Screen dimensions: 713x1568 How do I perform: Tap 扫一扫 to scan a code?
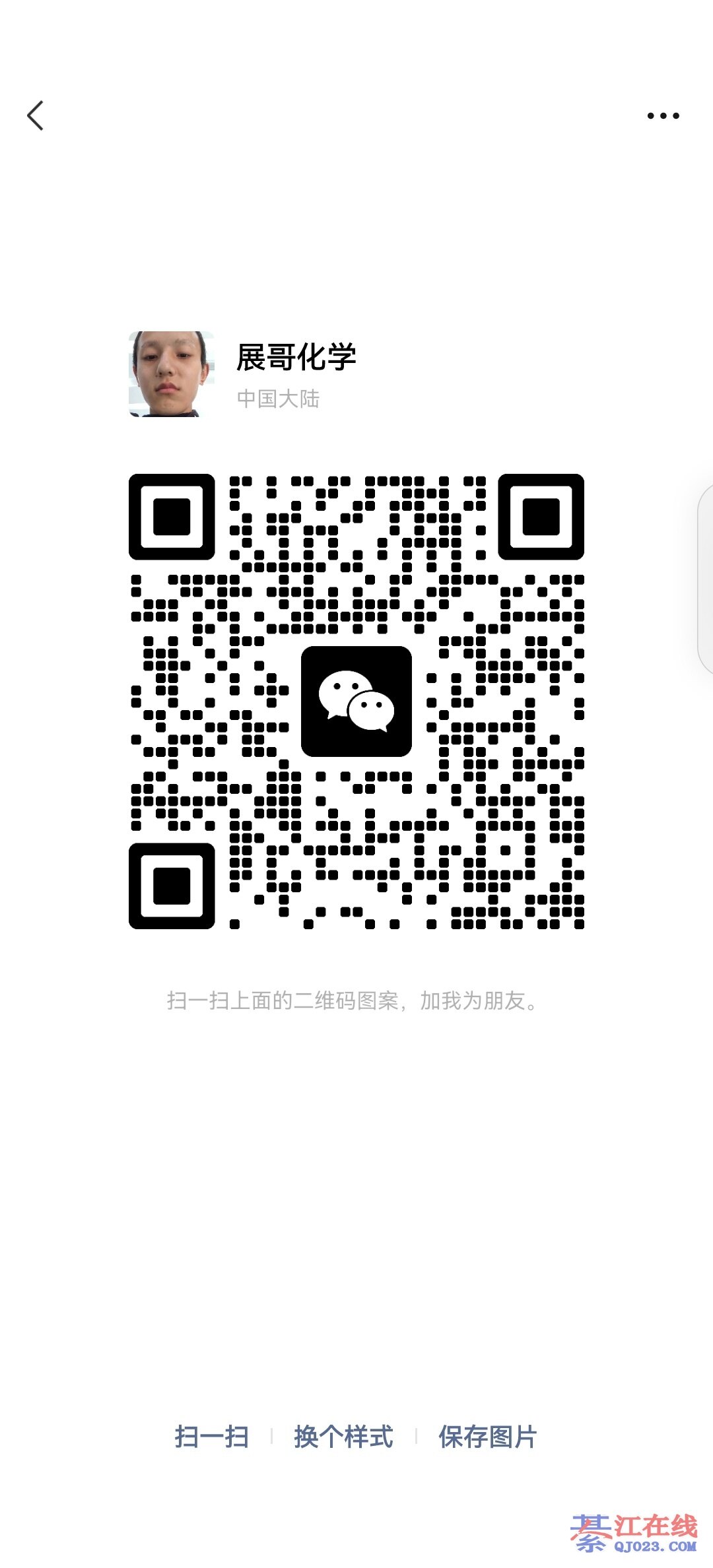212,1436
